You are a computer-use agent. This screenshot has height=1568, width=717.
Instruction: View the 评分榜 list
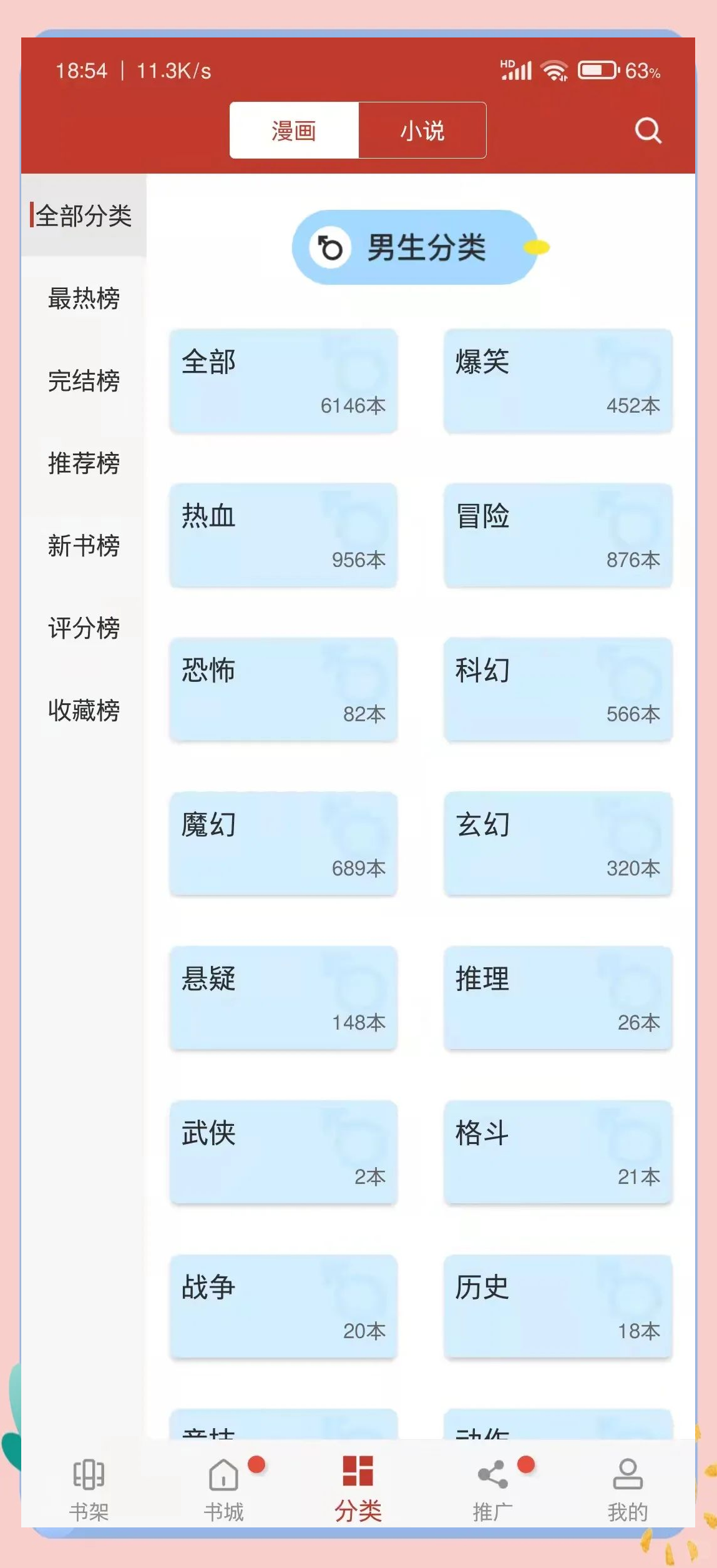pos(84,628)
